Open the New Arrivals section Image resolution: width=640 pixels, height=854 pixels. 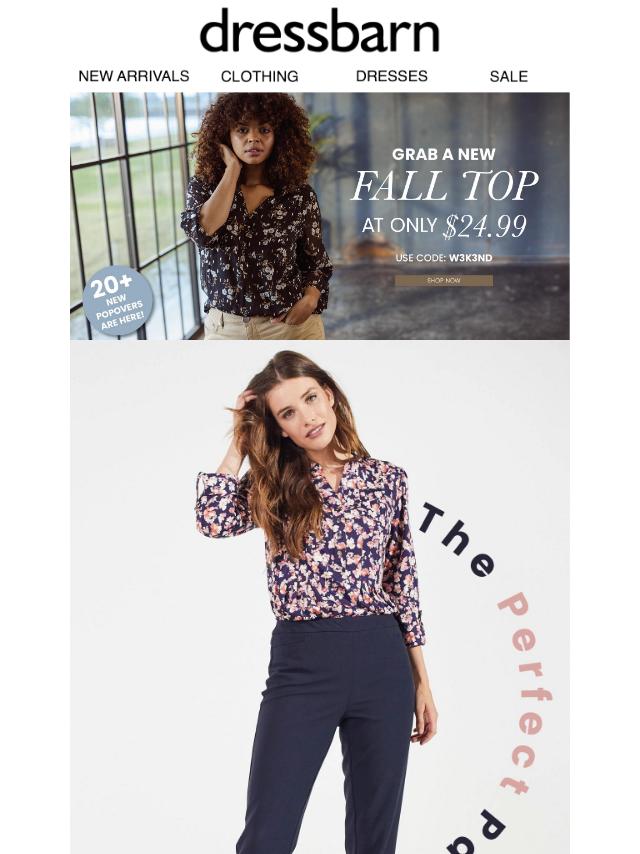pyautogui.click(x=133, y=76)
